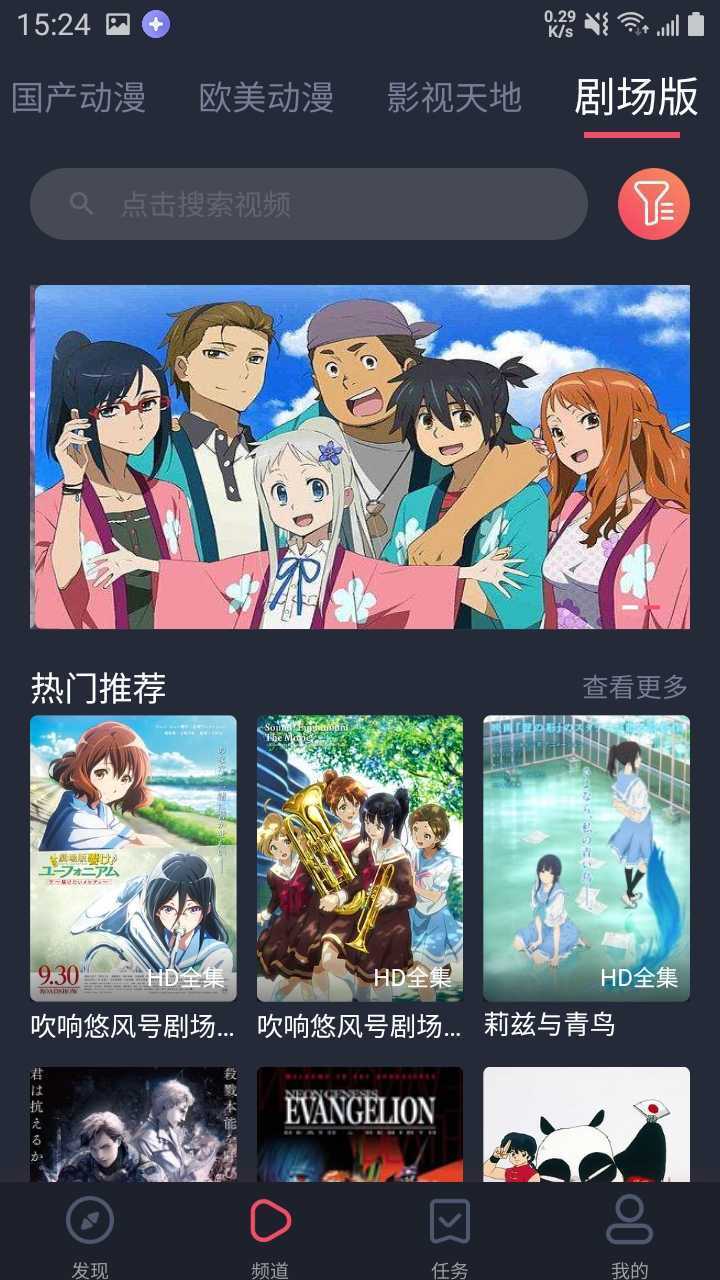Tap the Evangelion movie poster
The image size is (720, 1280).
360,1130
